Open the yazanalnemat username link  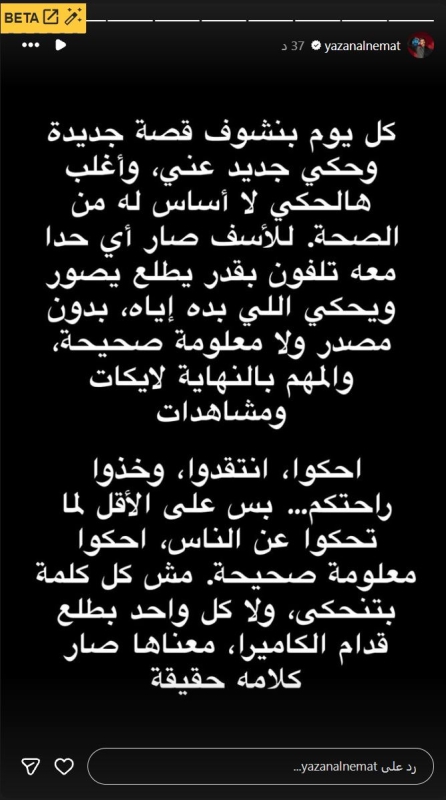pyautogui.click(x=362, y=46)
